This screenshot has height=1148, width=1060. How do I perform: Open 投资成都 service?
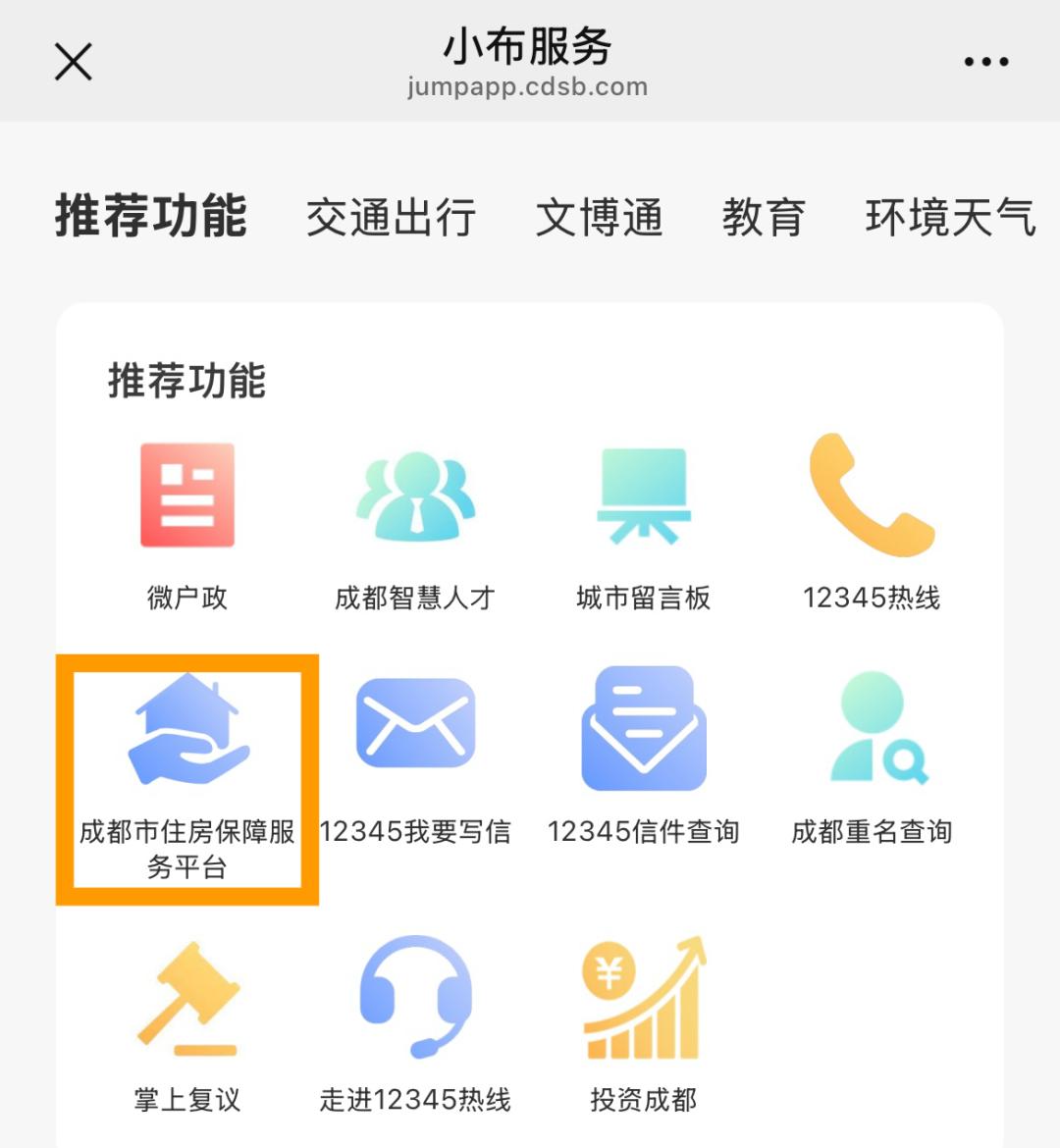point(643,1025)
